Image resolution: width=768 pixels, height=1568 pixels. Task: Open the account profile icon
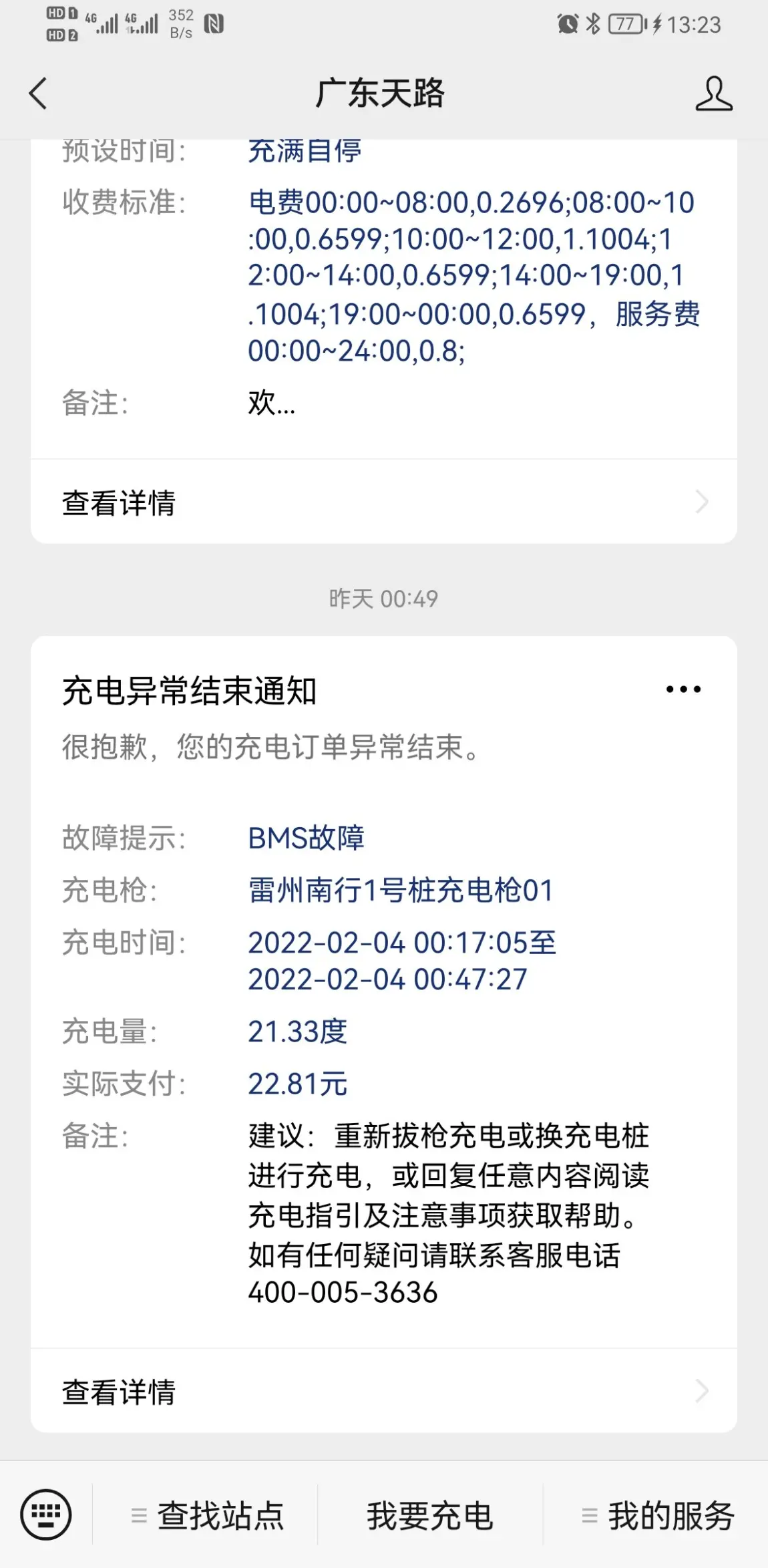(713, 93)
